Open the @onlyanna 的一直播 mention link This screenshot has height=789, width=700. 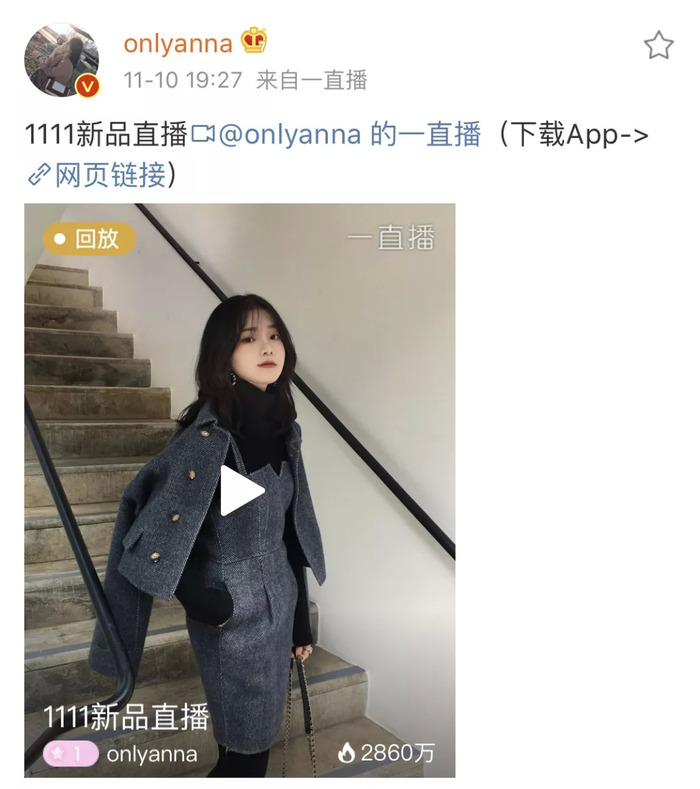point(349,135)
